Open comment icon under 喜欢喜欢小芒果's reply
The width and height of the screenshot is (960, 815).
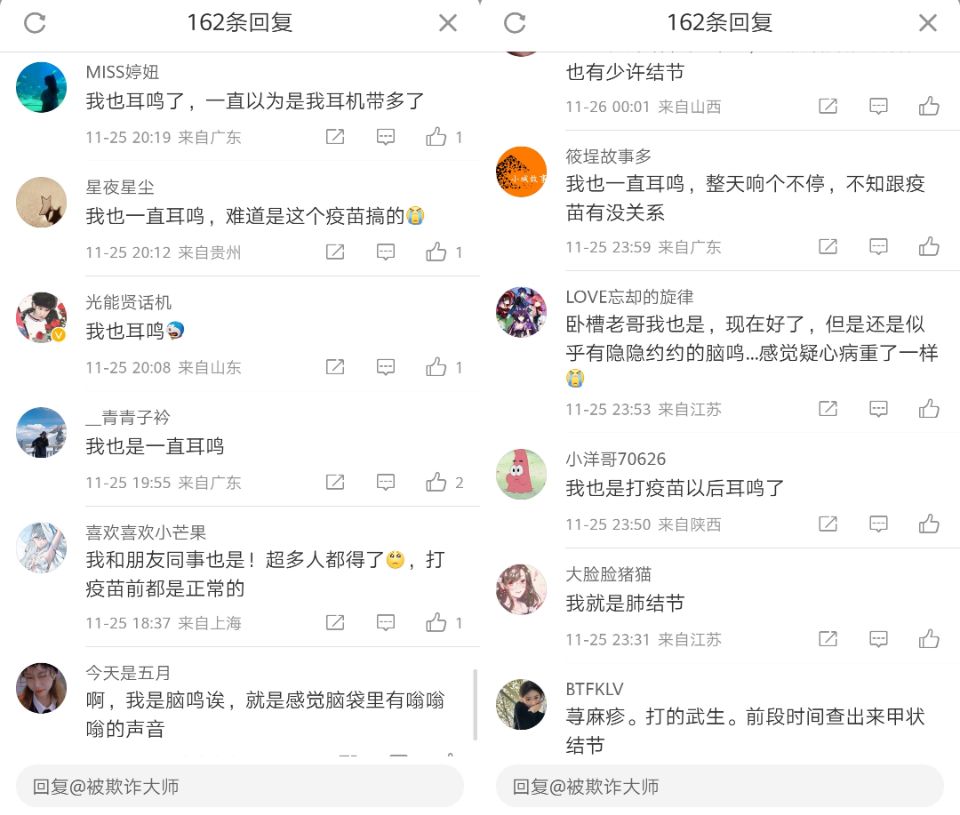pyautogui.click(x=385, y=623)
